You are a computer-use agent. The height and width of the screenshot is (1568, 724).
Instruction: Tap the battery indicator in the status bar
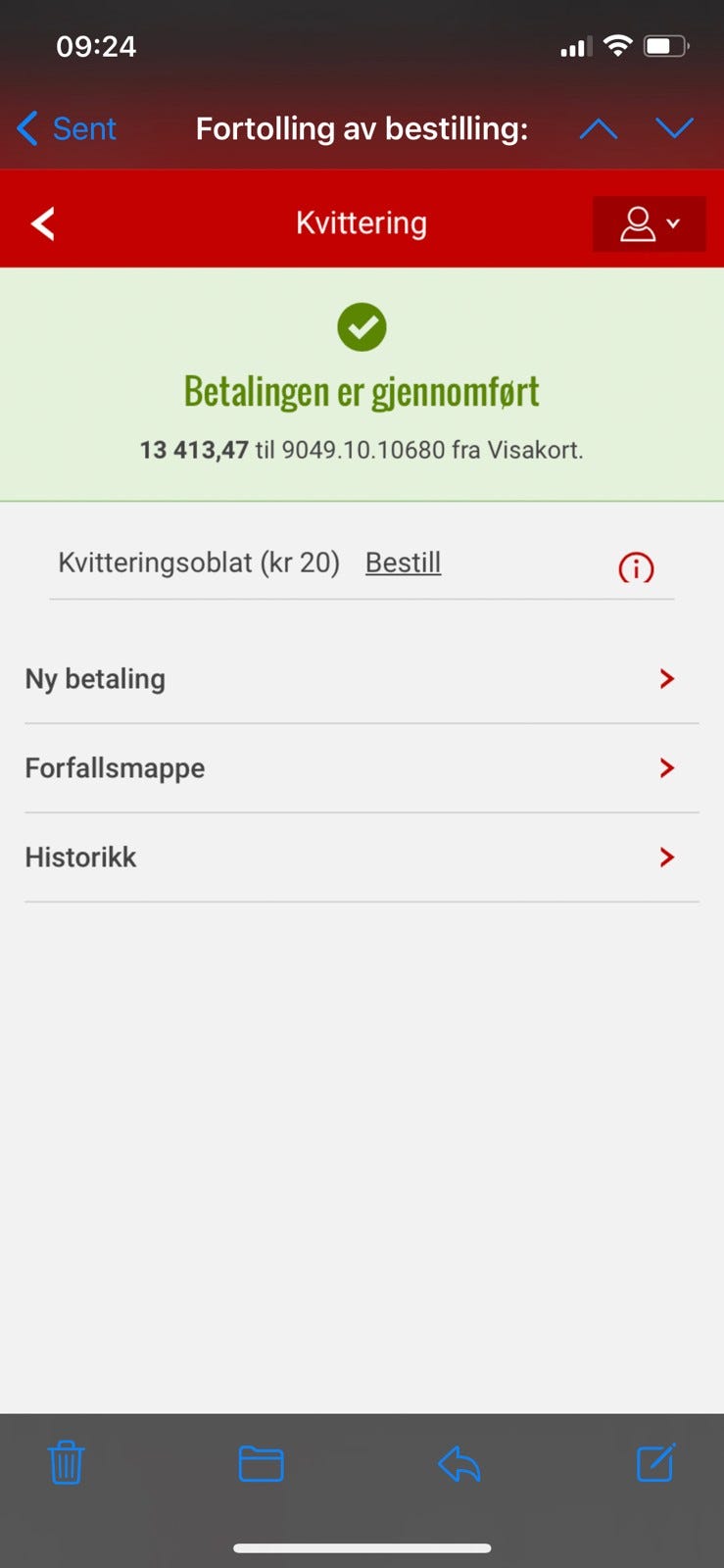pyautogui.click(x=665, y=44)
